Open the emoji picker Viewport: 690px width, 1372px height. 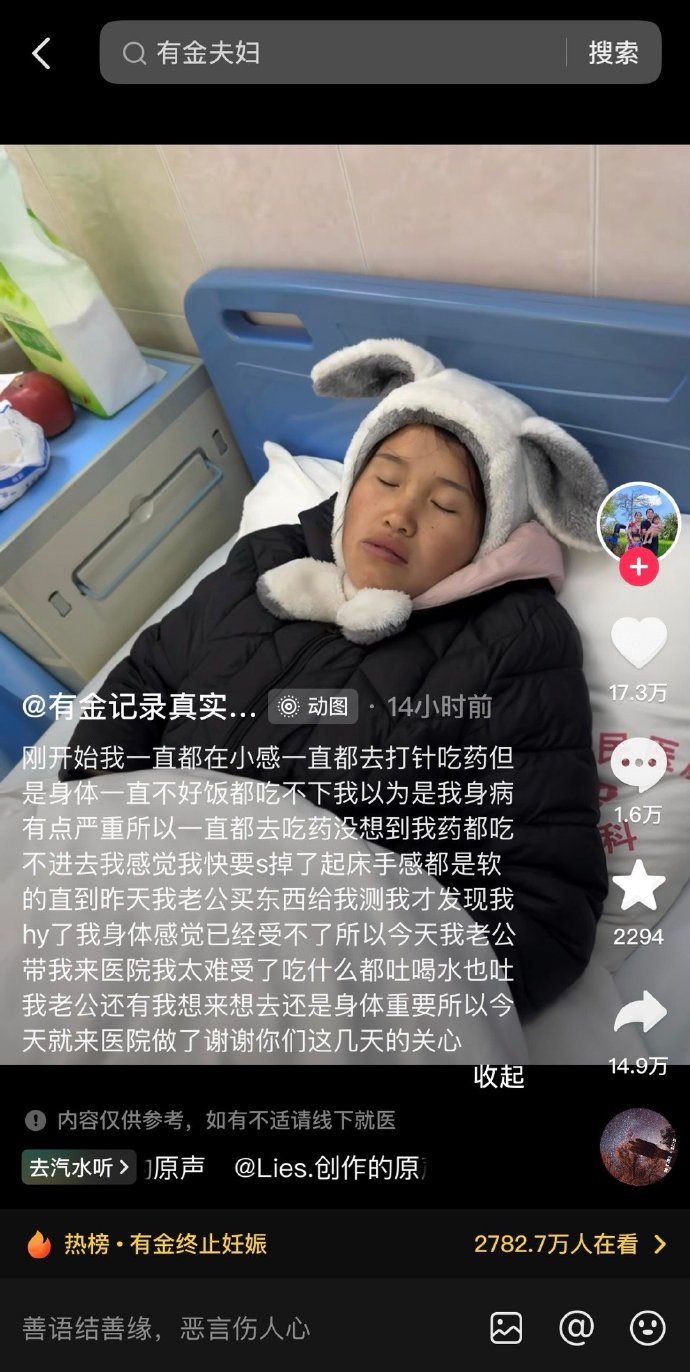(x=647, y=1328)
